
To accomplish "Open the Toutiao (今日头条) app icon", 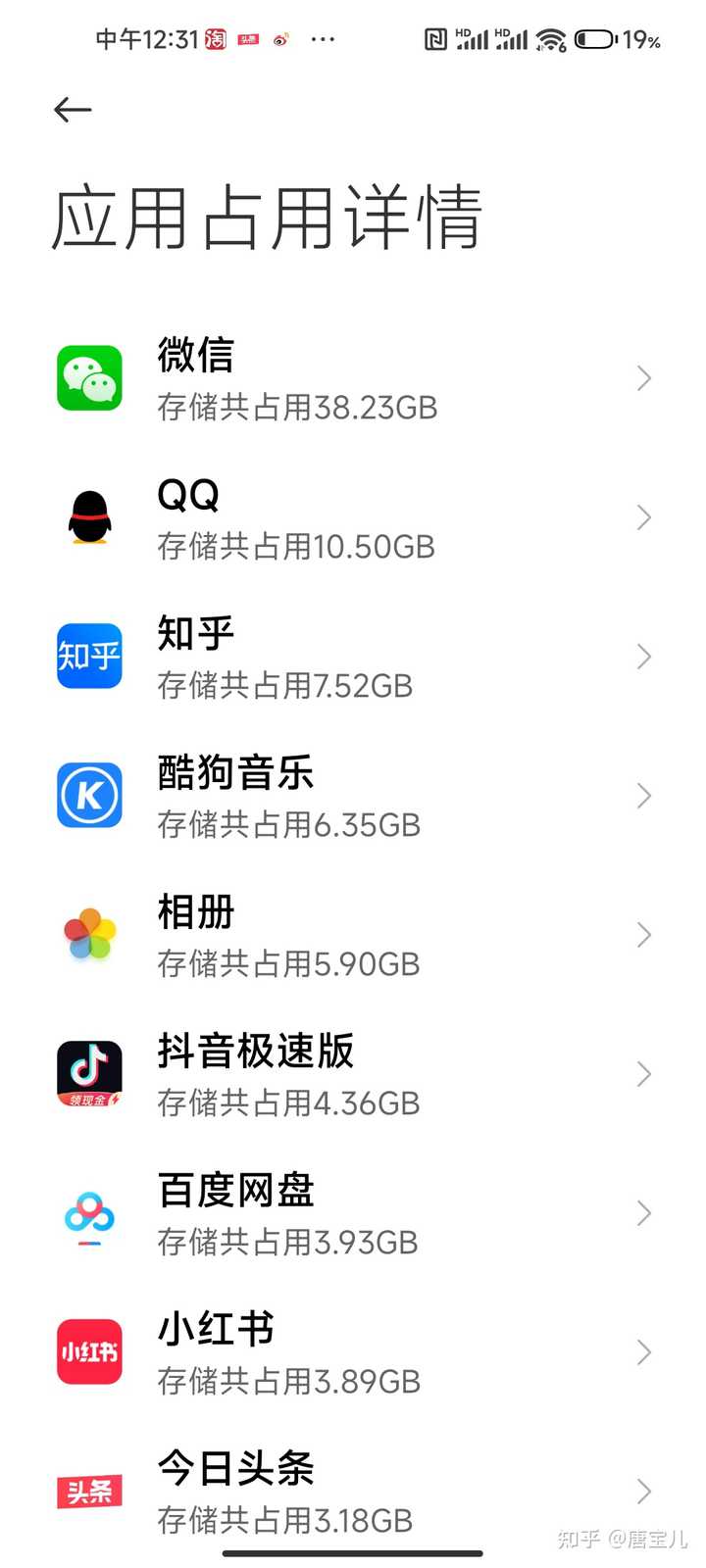I will 89,1492.
